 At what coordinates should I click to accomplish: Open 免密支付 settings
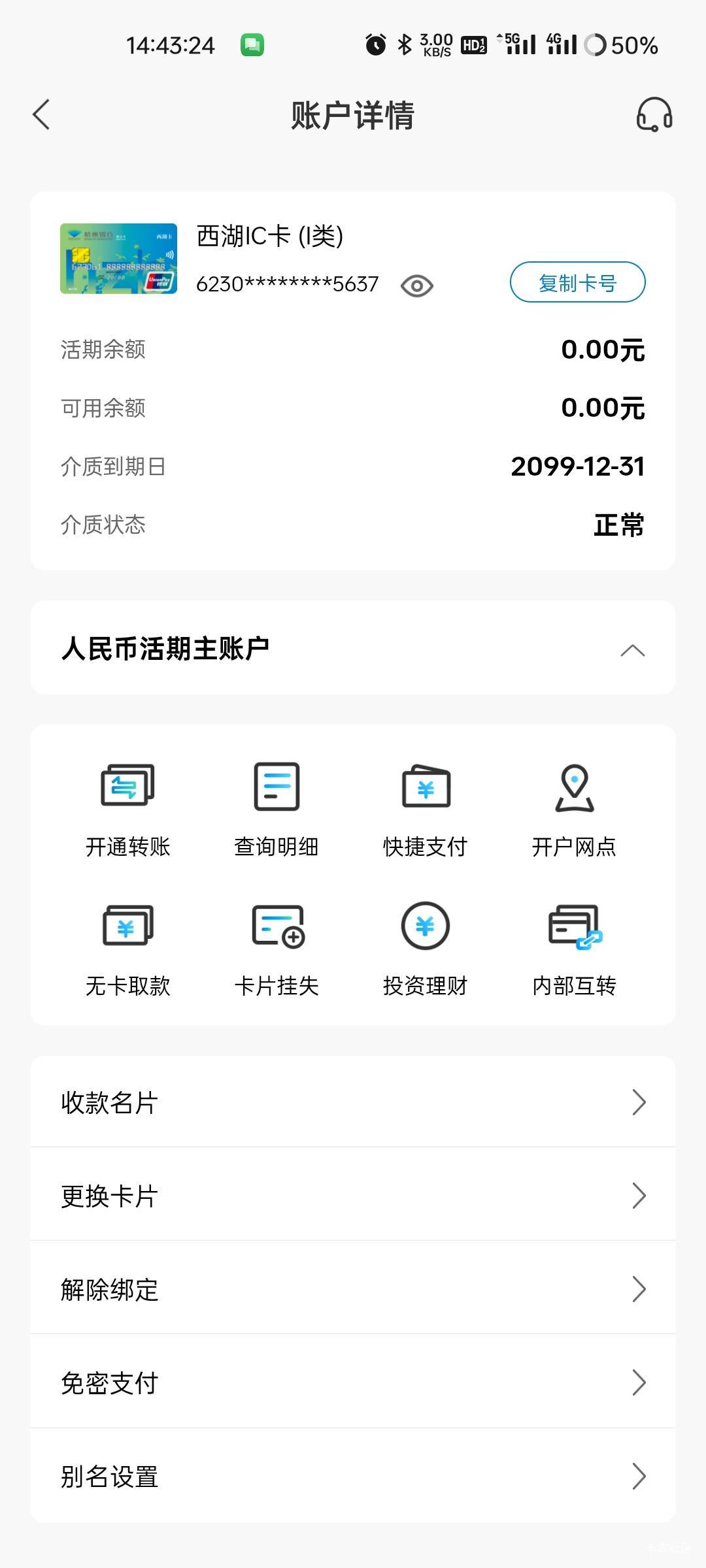coord(353,1382)
